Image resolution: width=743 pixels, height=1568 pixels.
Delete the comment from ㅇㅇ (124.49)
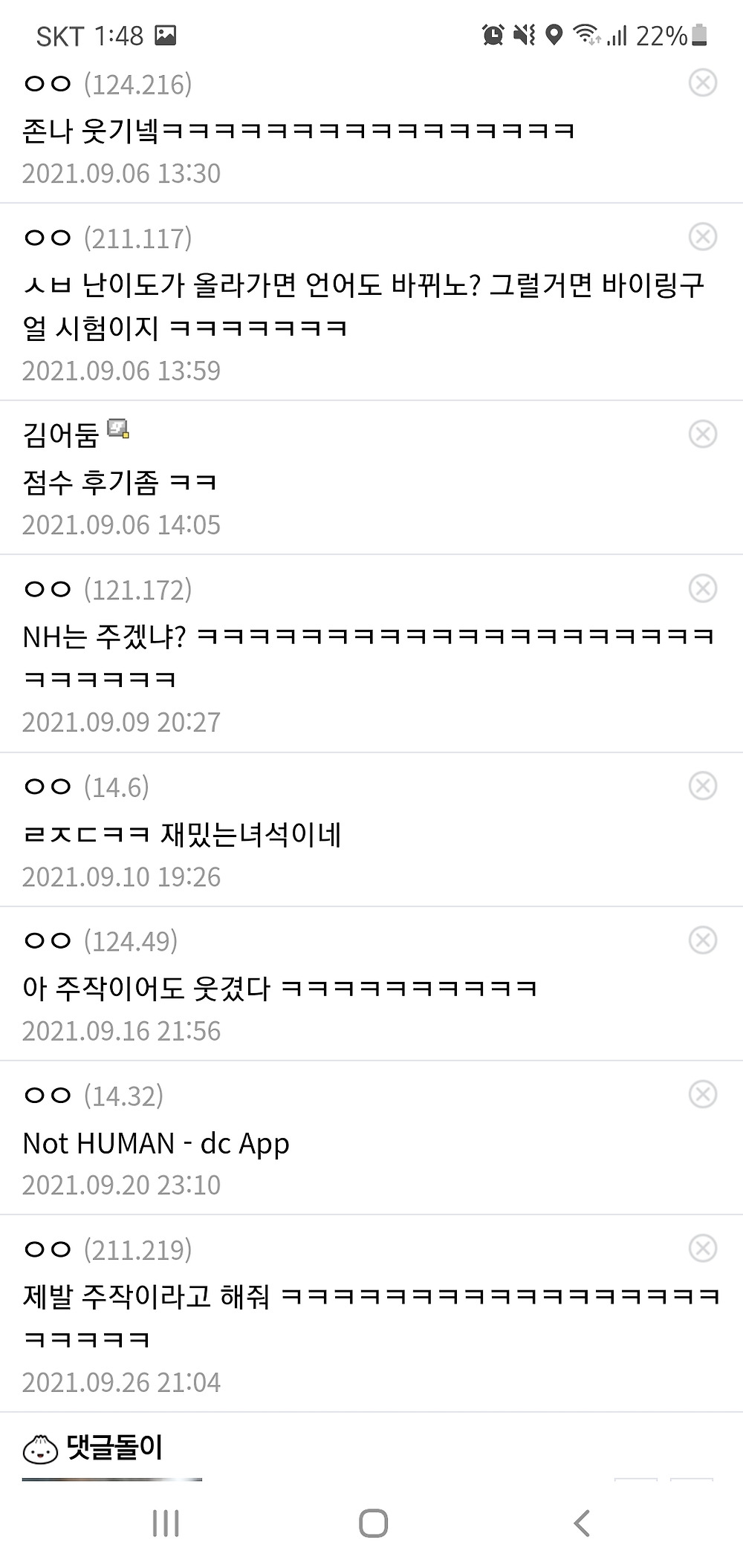[702, 940]
